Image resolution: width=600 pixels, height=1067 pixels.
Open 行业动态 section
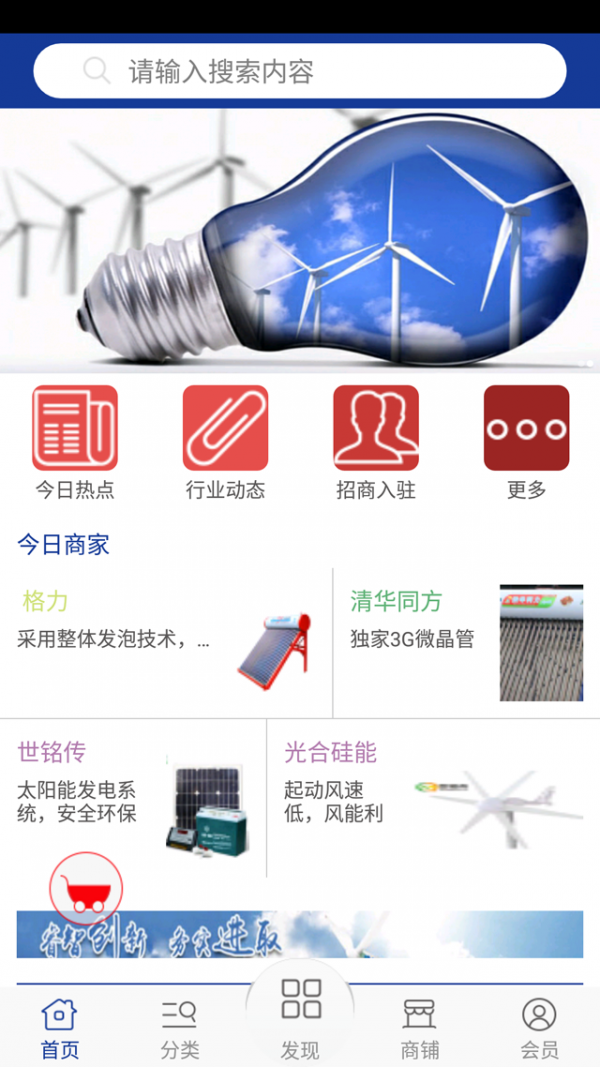pyautogui.click(x=225, y=442)
